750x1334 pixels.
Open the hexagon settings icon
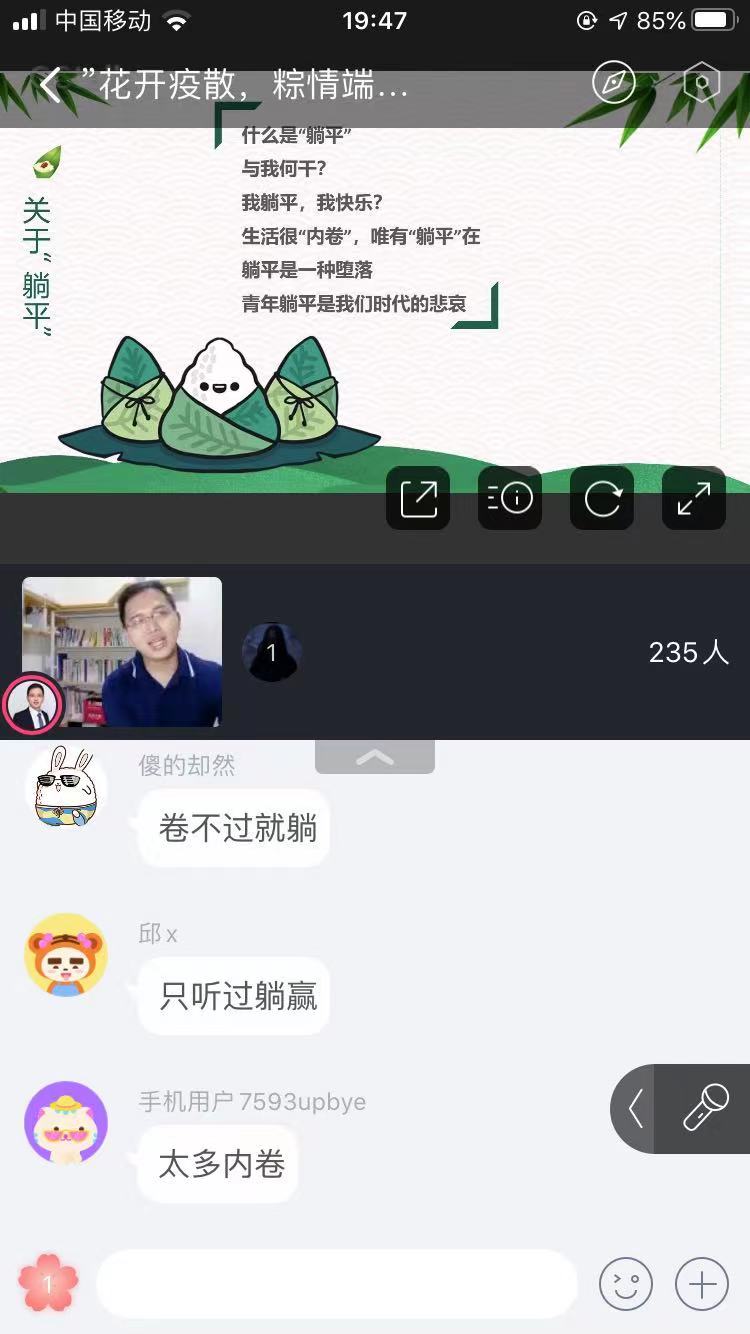(701, 83)
